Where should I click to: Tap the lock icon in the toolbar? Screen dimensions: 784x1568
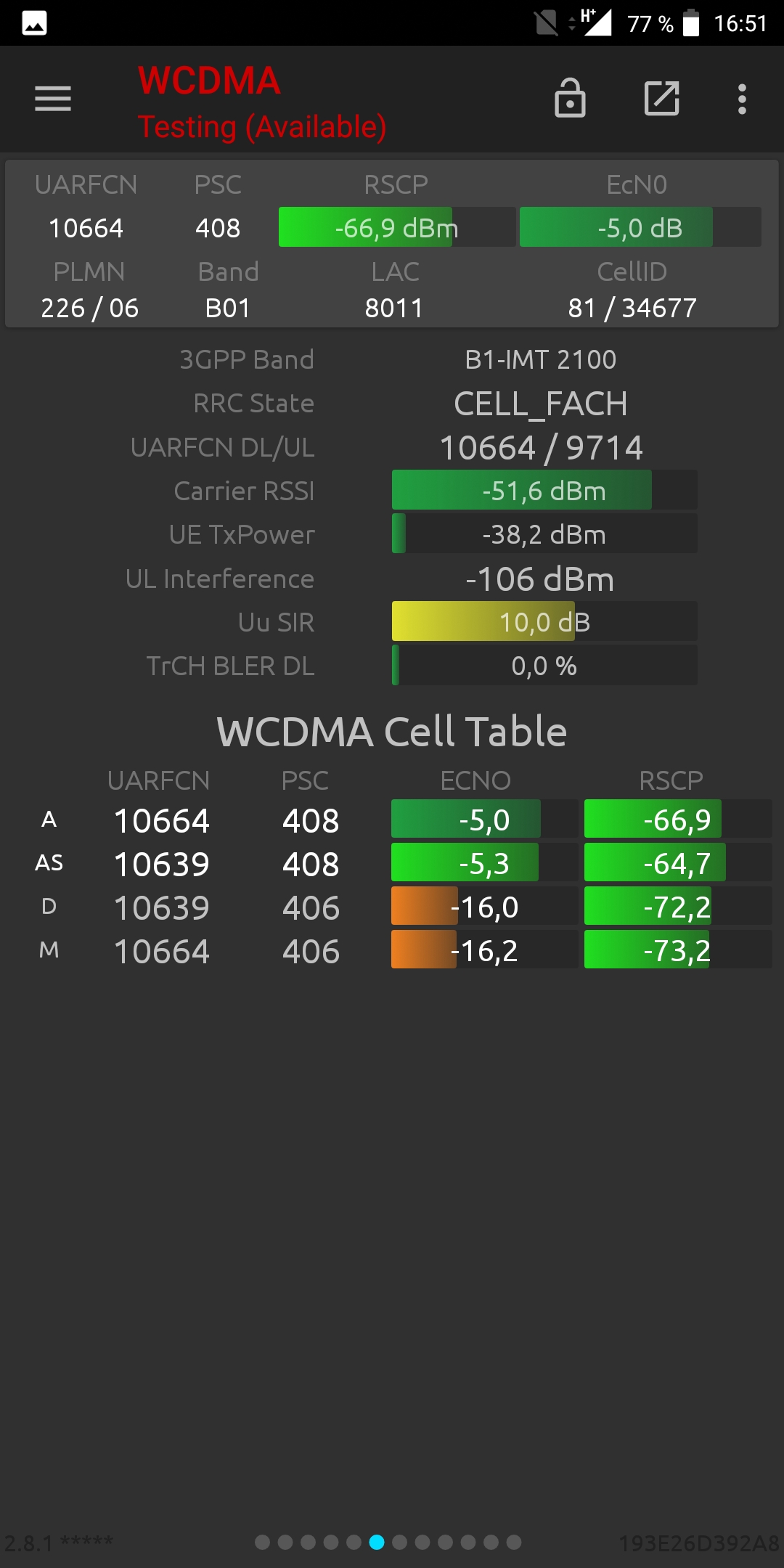tap(570, 98)
